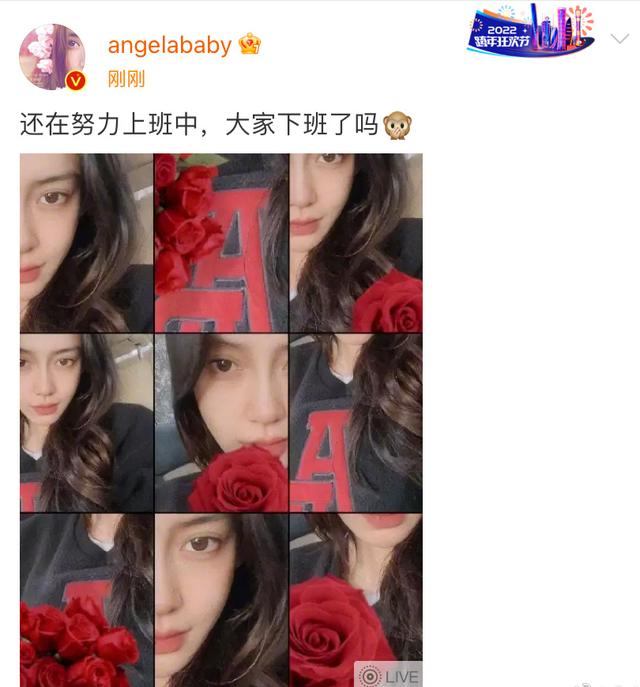Open the 2022 festival banner
Viewport: 640px width, 687px height.
tap(530, 32)
